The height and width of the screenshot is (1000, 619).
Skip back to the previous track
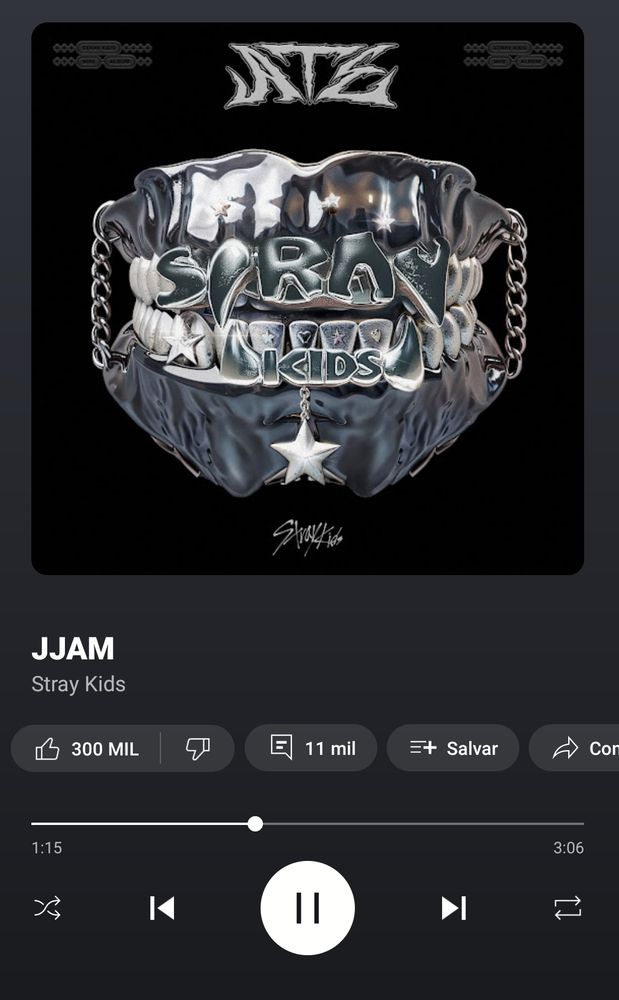161,908
